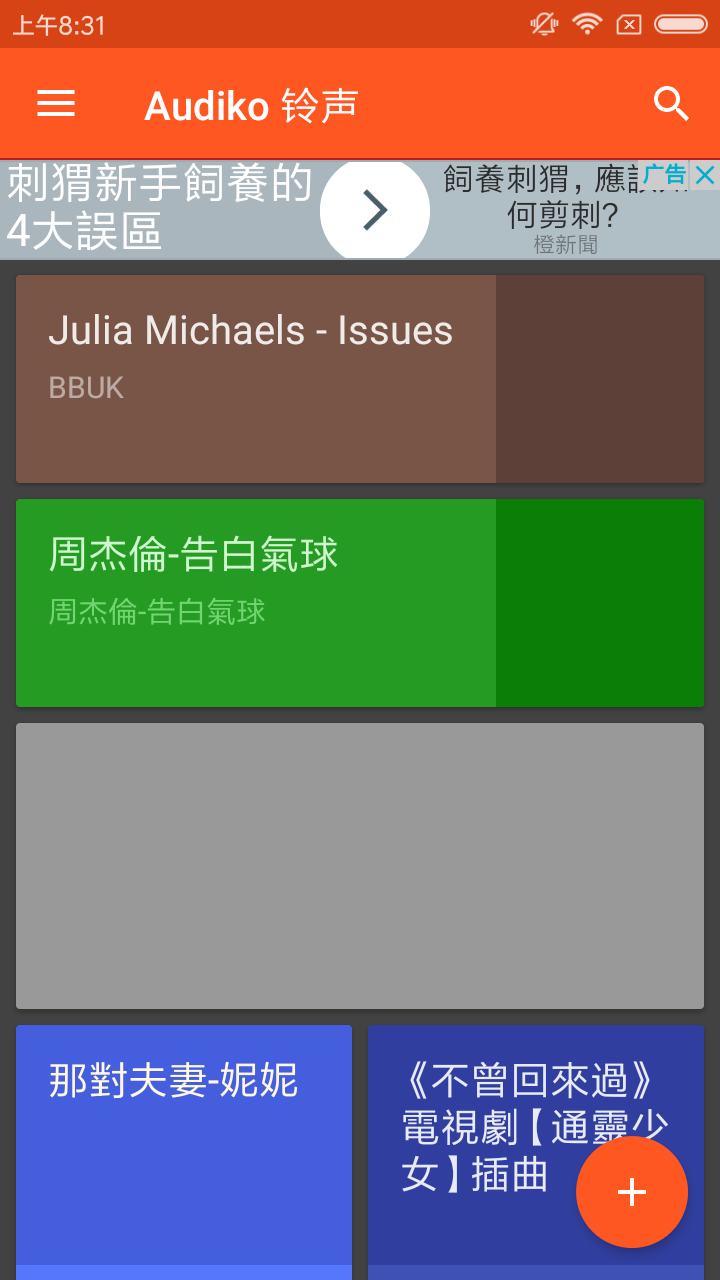The height and width of the screenshot is (1280, 720).
Task: Tap the missing SIM card status icon
Action: pos(630,23)
